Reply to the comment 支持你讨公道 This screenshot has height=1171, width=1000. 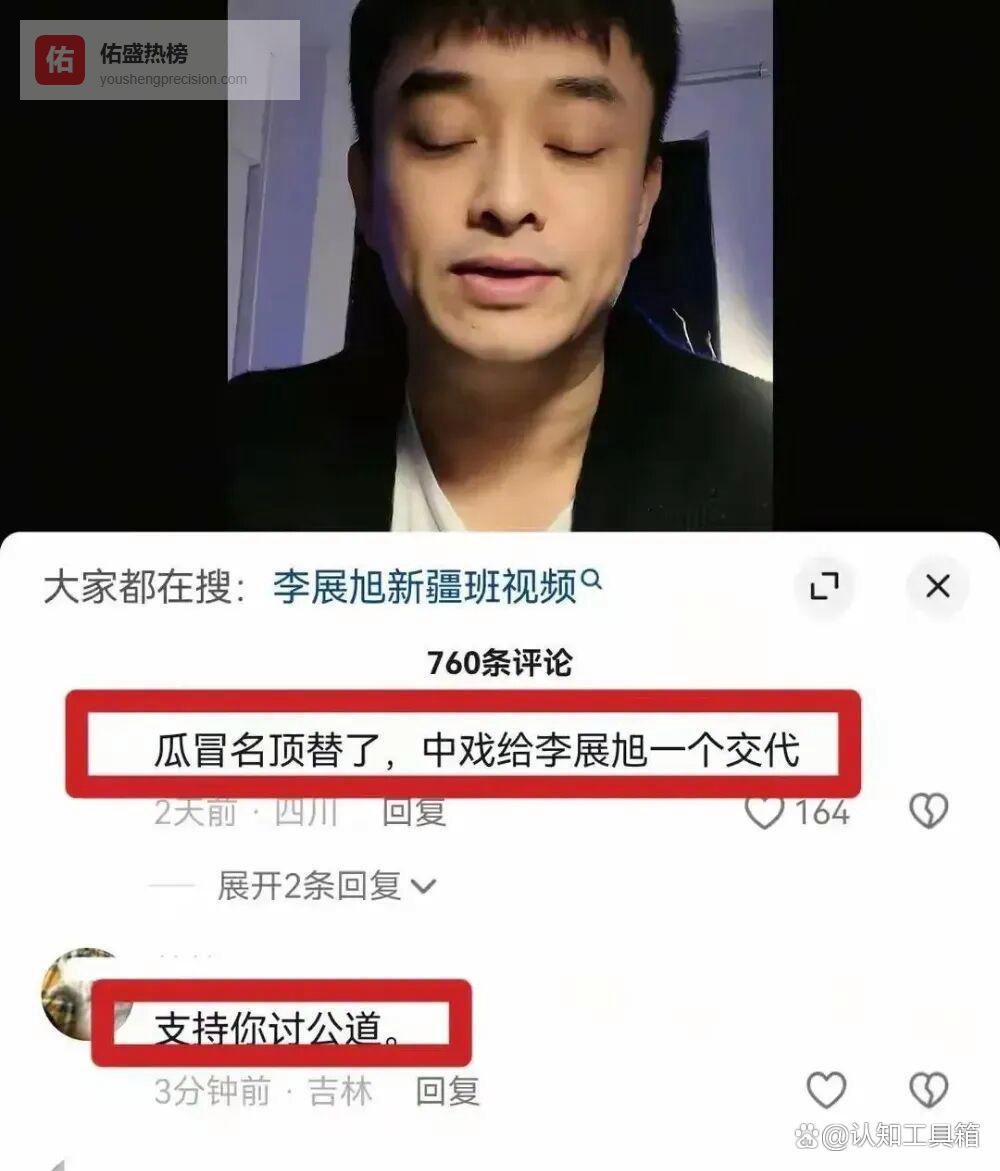tap(447, 1090)
